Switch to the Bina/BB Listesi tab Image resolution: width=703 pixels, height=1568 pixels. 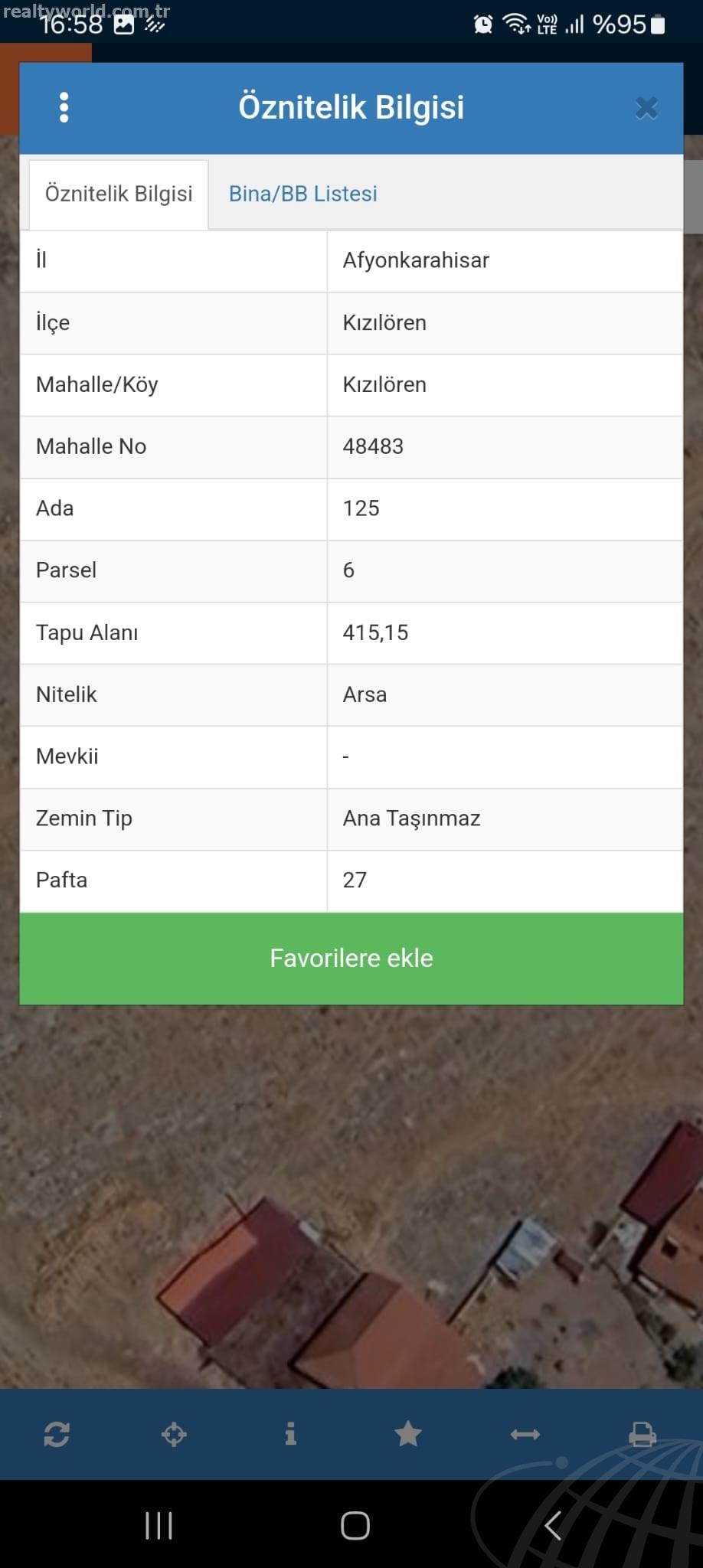tap(303, 194)
